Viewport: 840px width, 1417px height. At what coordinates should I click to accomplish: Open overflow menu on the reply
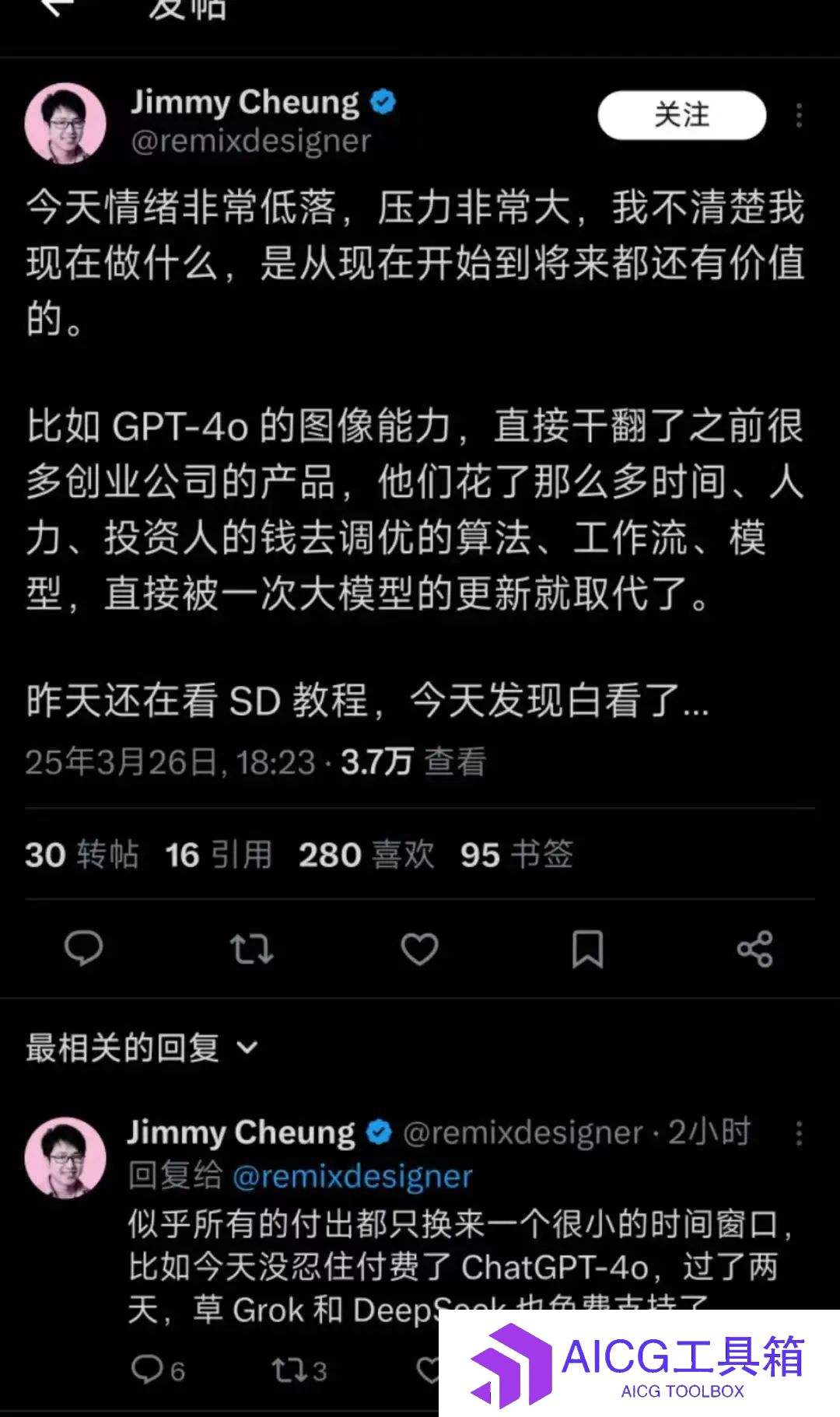pyautogui.click(x=799, y=1133)
